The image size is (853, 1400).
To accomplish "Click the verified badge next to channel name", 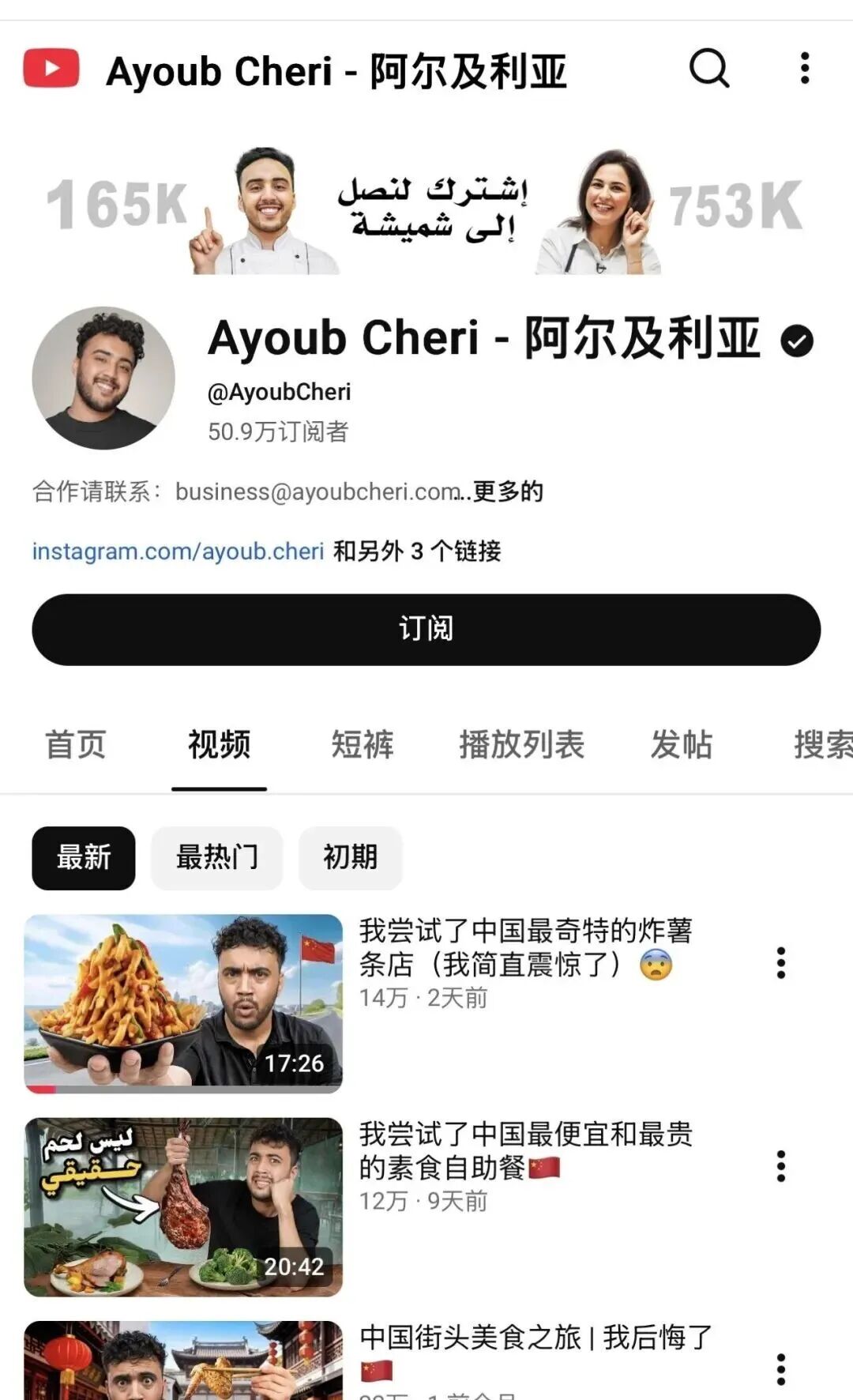I will [798, 340].
